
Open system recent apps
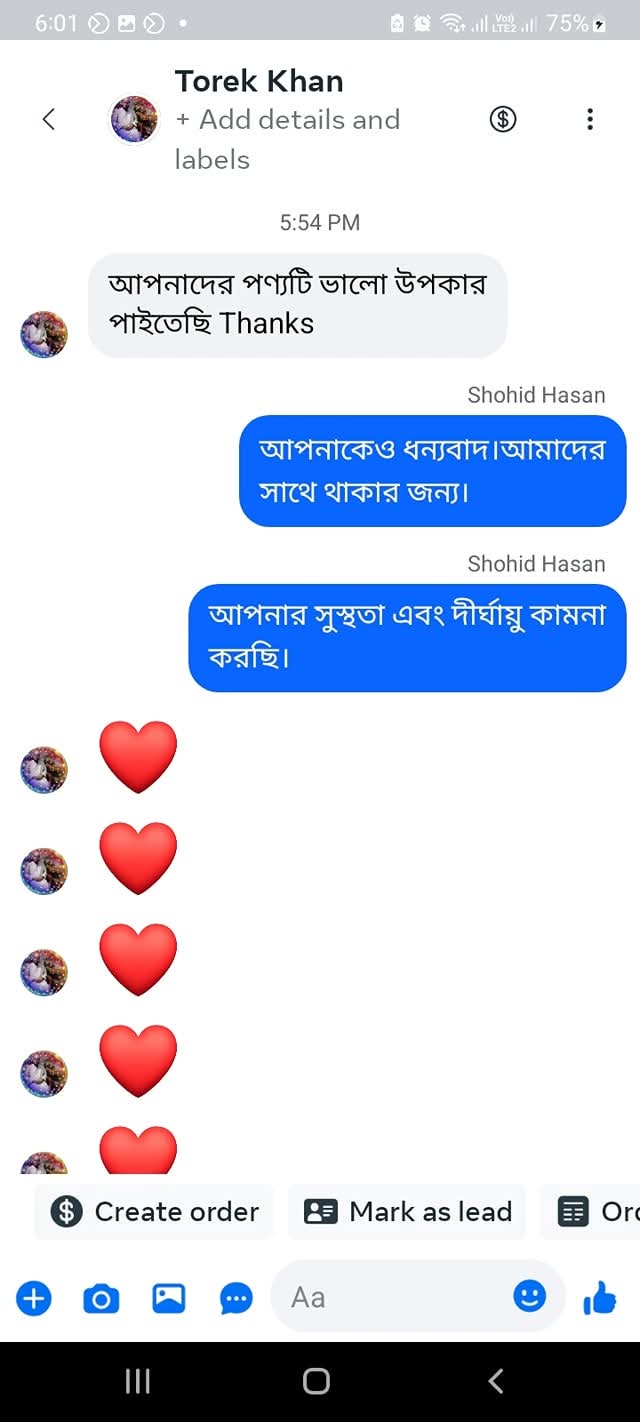point(138,1381)
